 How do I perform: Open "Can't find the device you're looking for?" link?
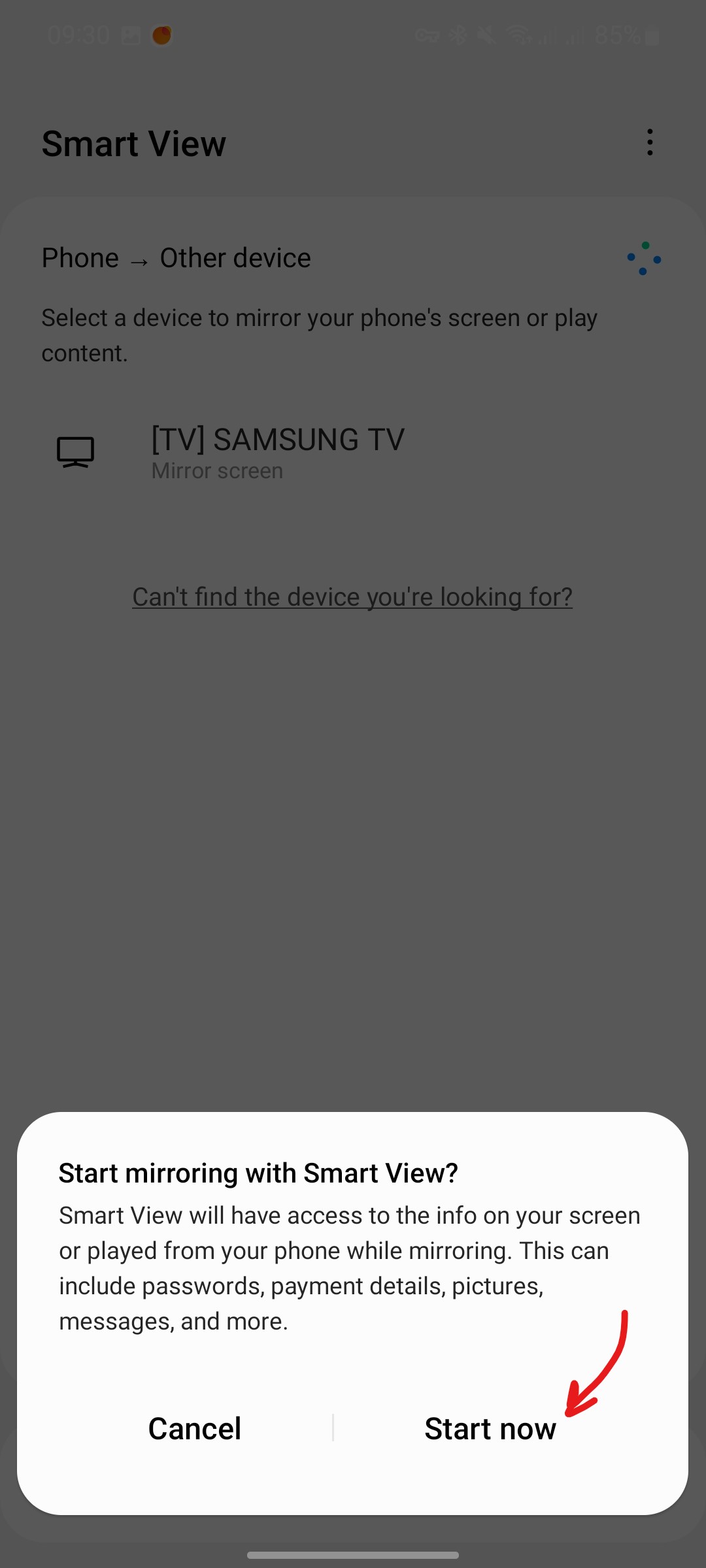click(x=352, y=596)
